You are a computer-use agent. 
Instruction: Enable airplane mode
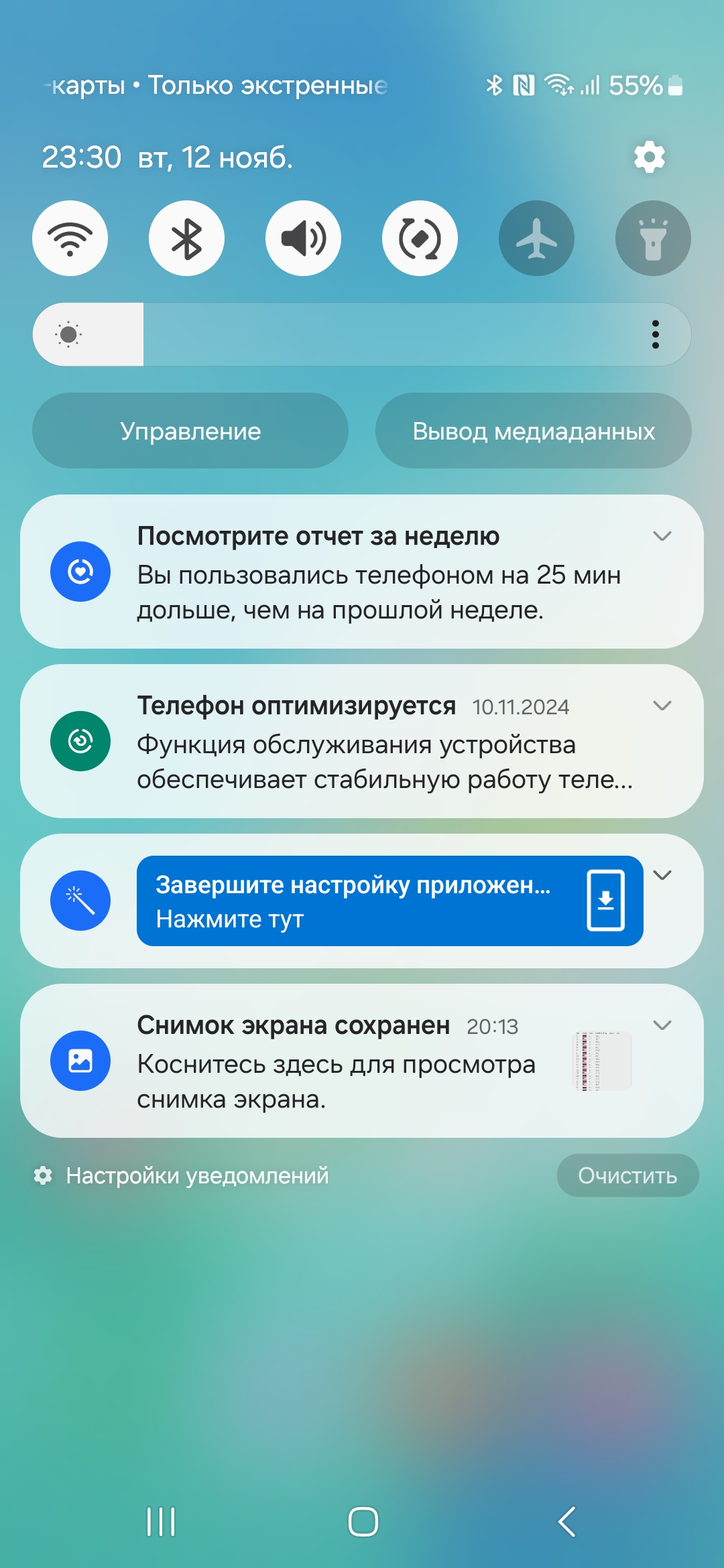pos(536,239)
